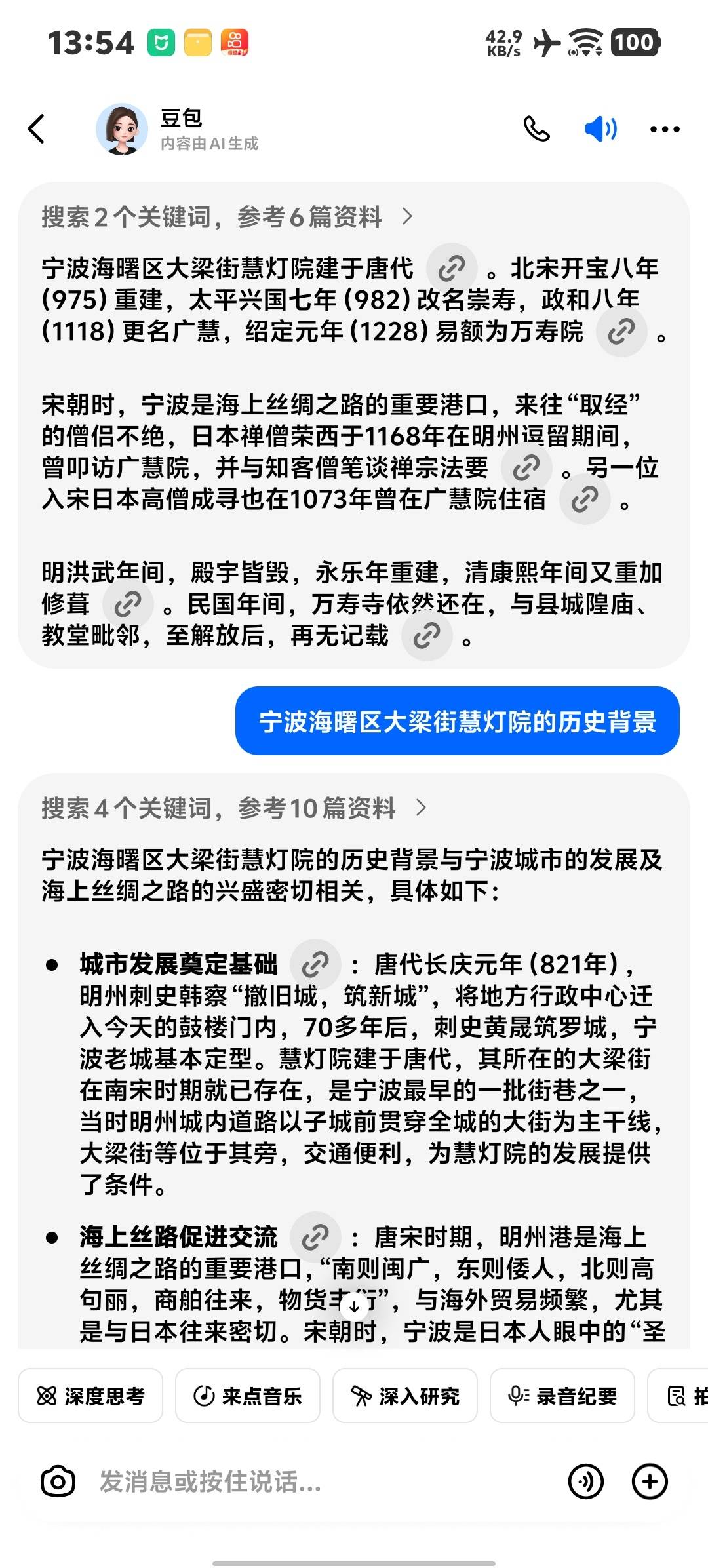Select the 来点音乐 chip
708x1568 pixels.
click(x=248, y=1396)
